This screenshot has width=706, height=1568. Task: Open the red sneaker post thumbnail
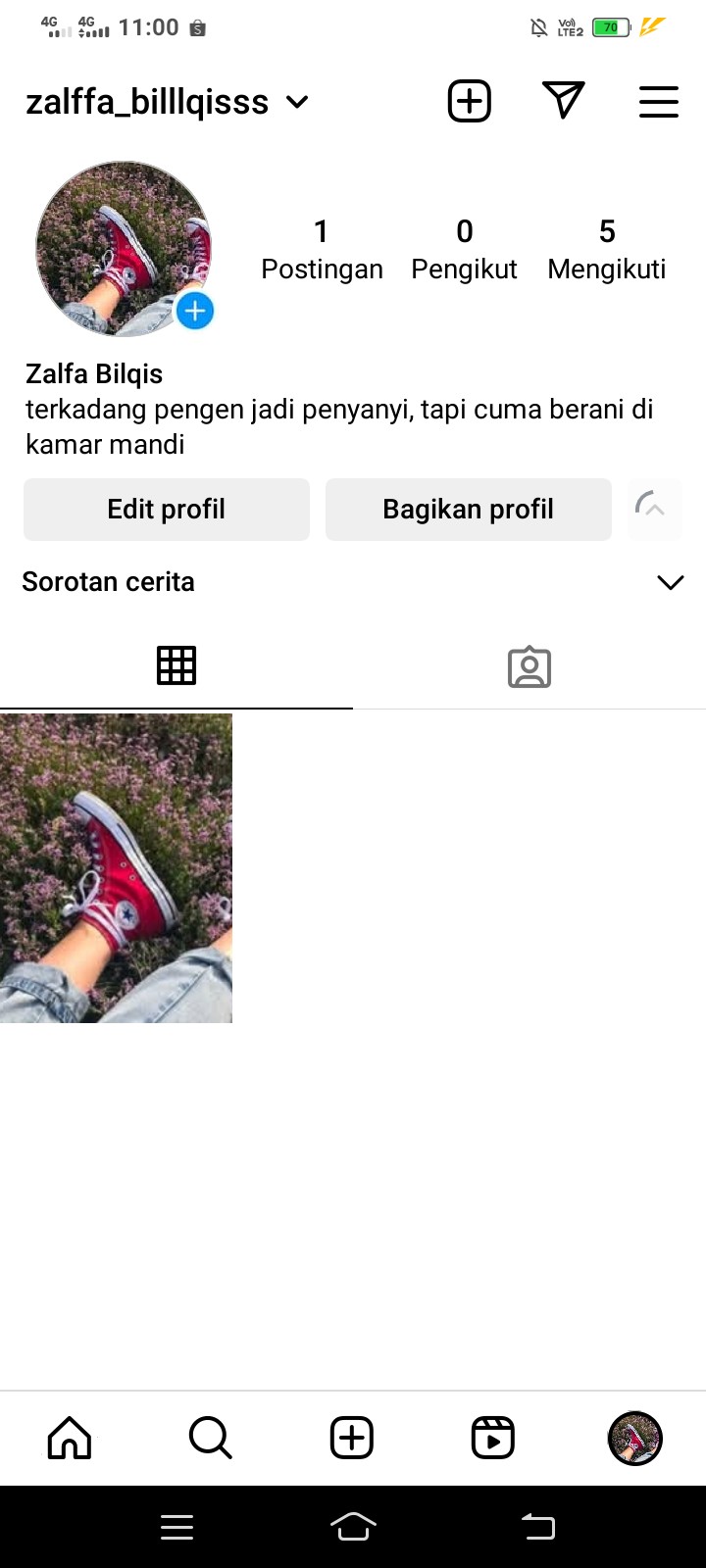(x=116, y=868)
